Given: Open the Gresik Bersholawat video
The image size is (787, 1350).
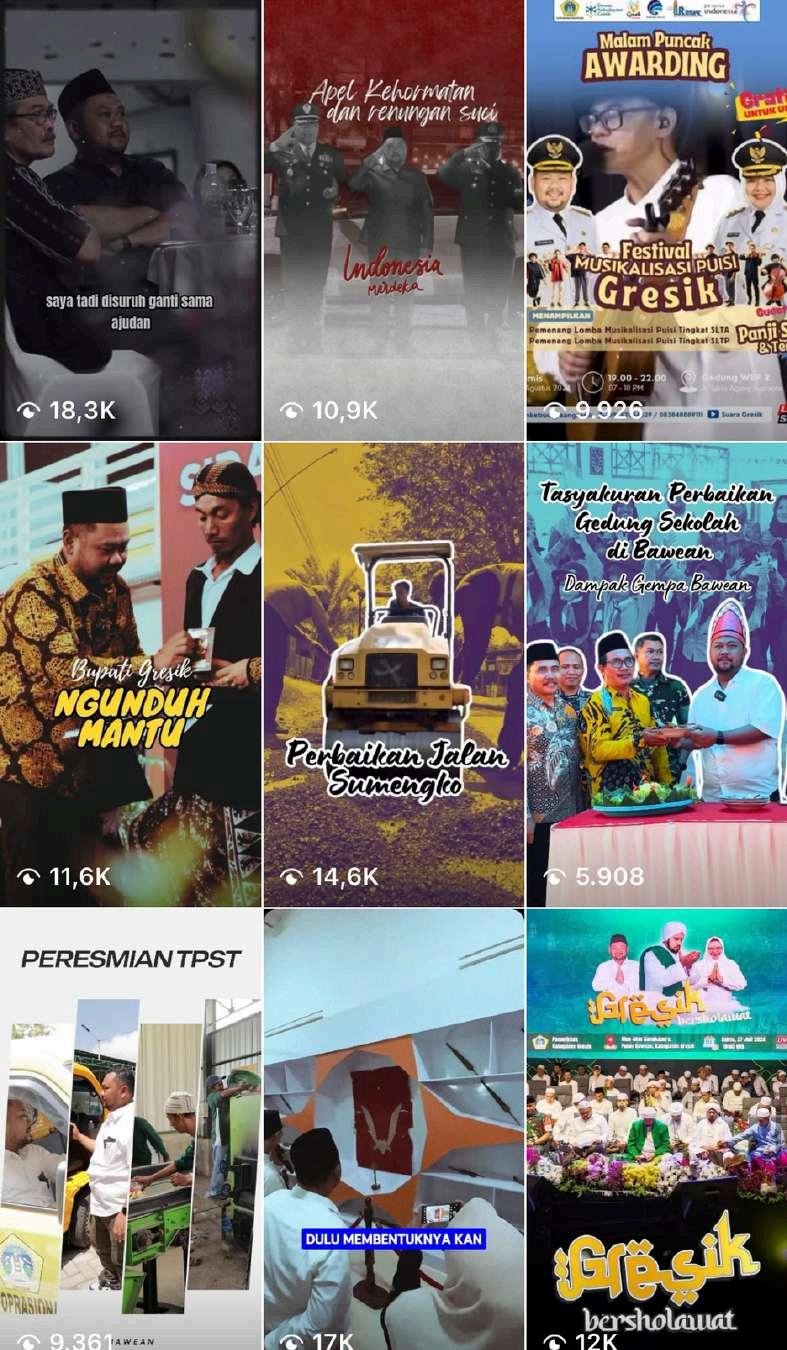Looking at the screenshot, I should pyautogui.click(x=657, y=1130).
